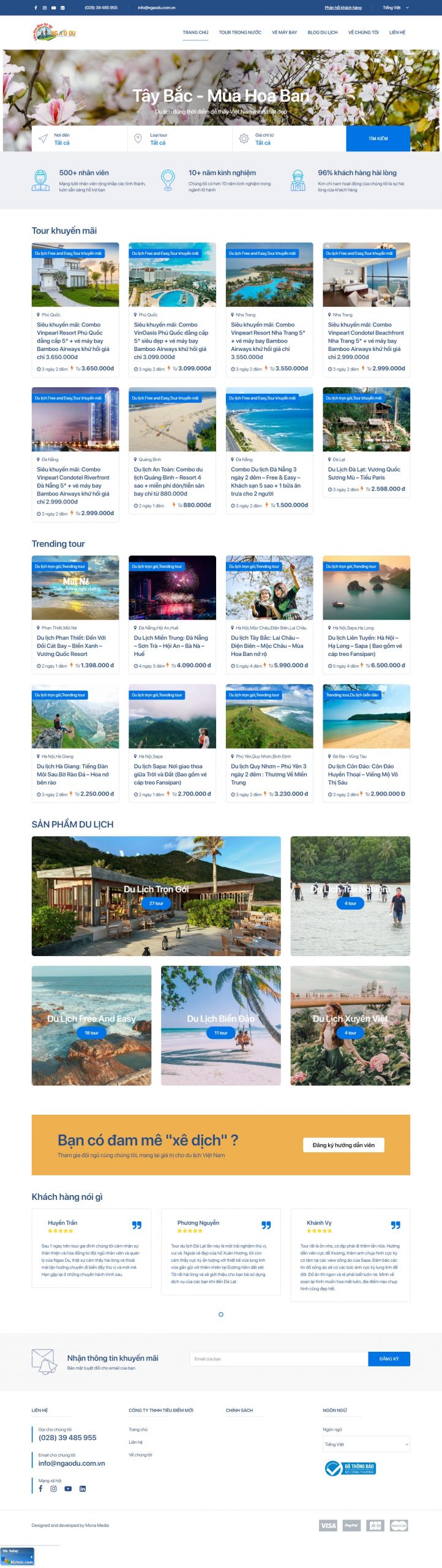Image resolution: width=442 pixels, height=1568 pixels.
Task: Open BLOG DU LỊCH section
Action: click(322, 32)
